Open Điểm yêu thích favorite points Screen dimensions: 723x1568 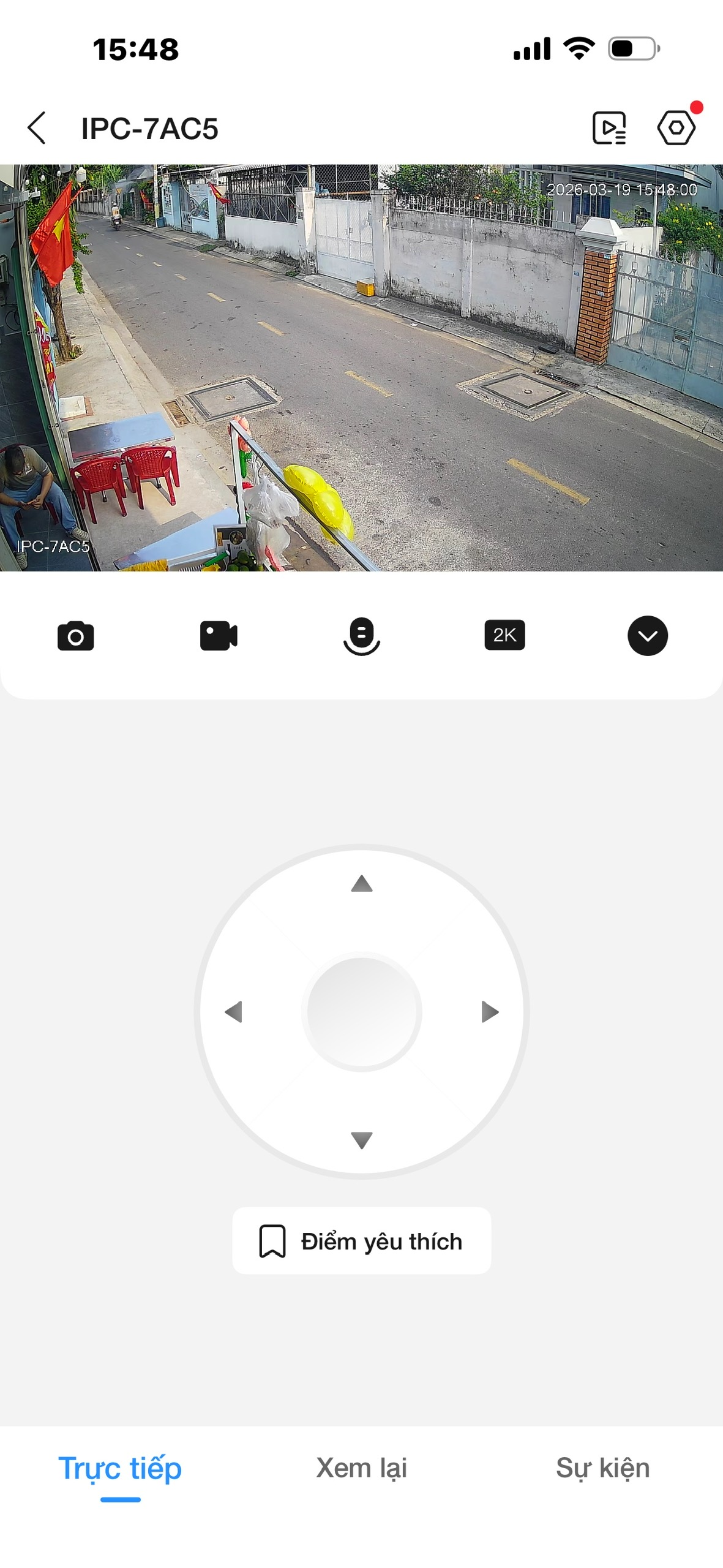tap(361, 1241)
